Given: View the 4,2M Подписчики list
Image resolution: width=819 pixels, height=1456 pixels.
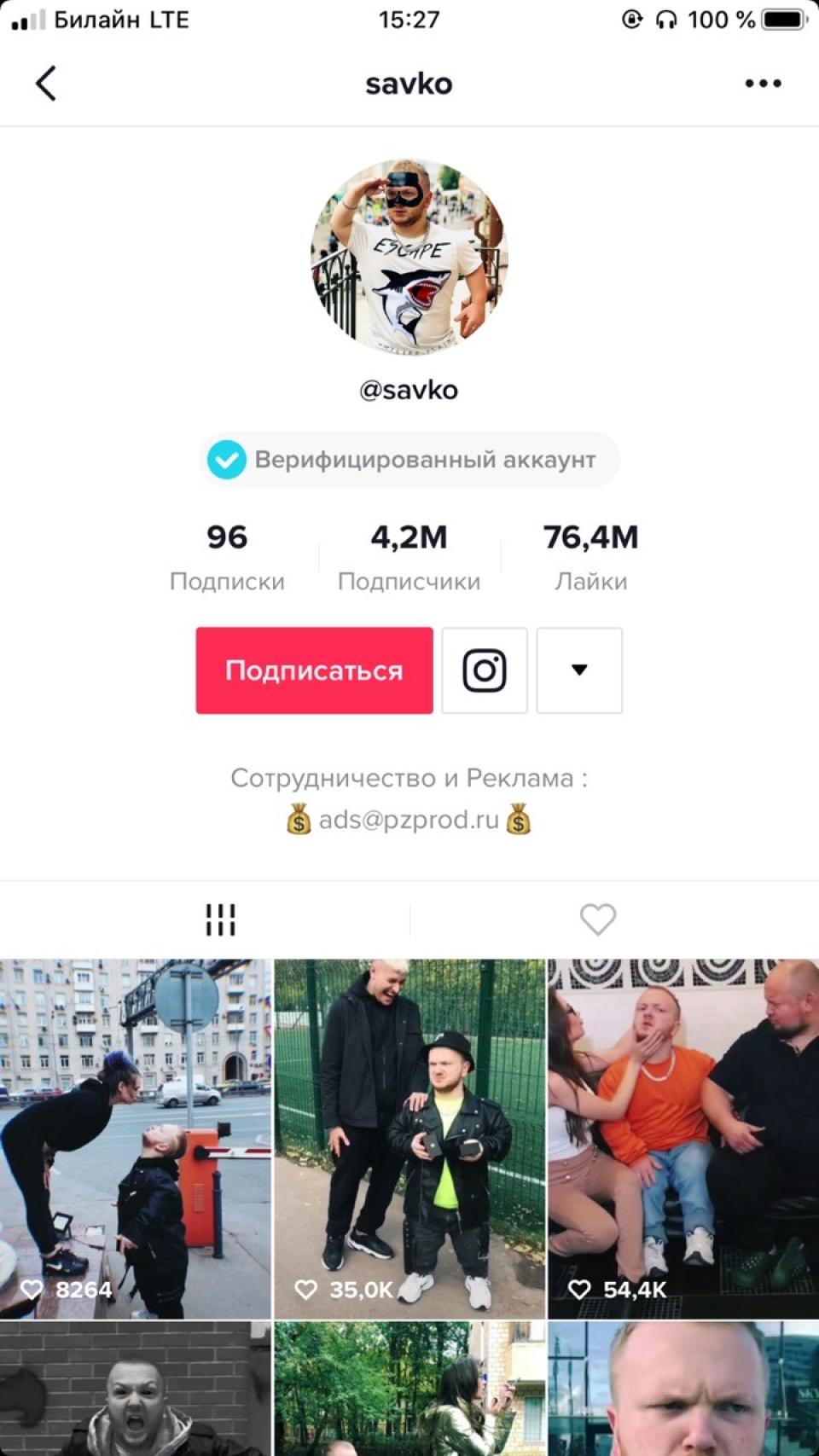Looking at the screenshot, I should coord(409,556).
